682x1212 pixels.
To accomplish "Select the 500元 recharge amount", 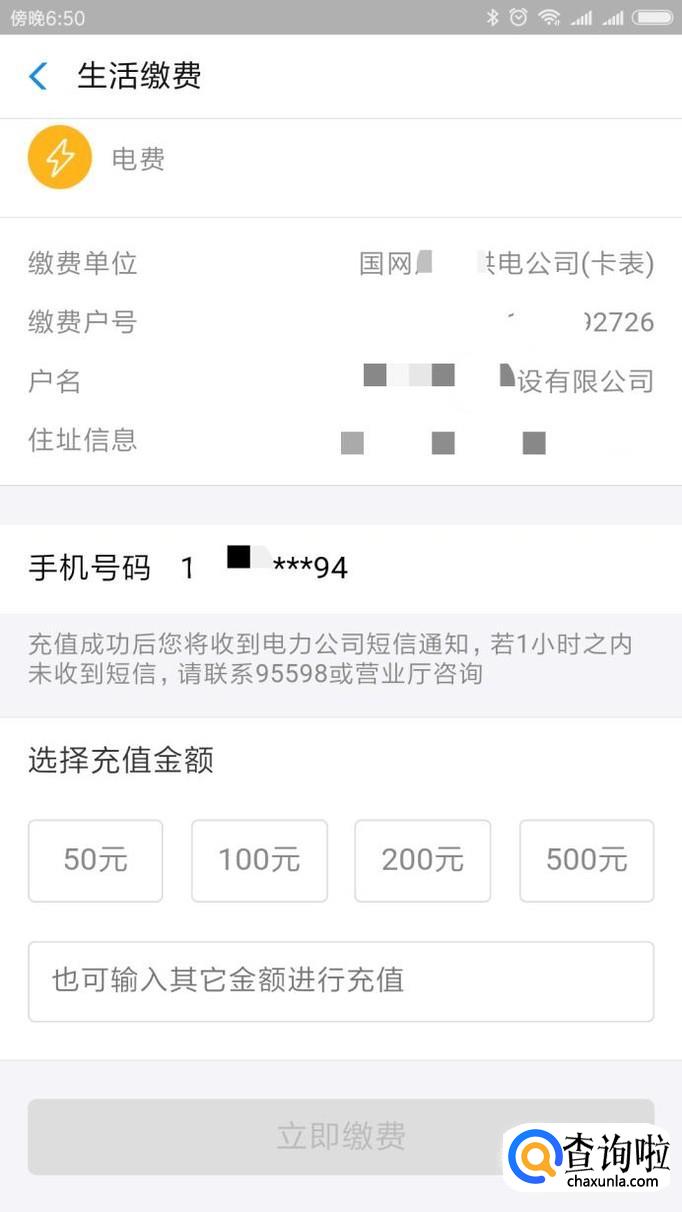I will coord(586,860).
